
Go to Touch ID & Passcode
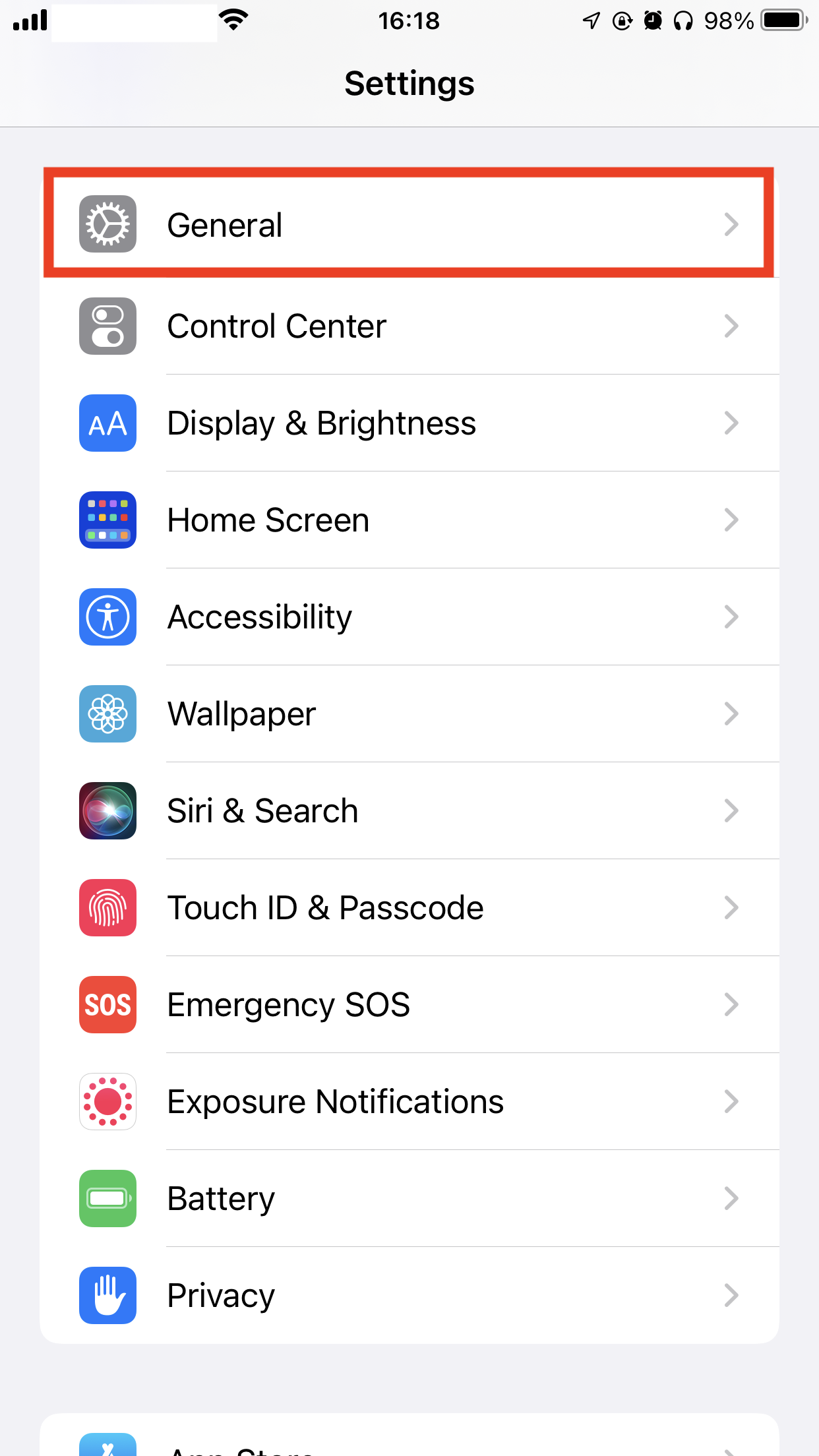[x=409, y=908]
